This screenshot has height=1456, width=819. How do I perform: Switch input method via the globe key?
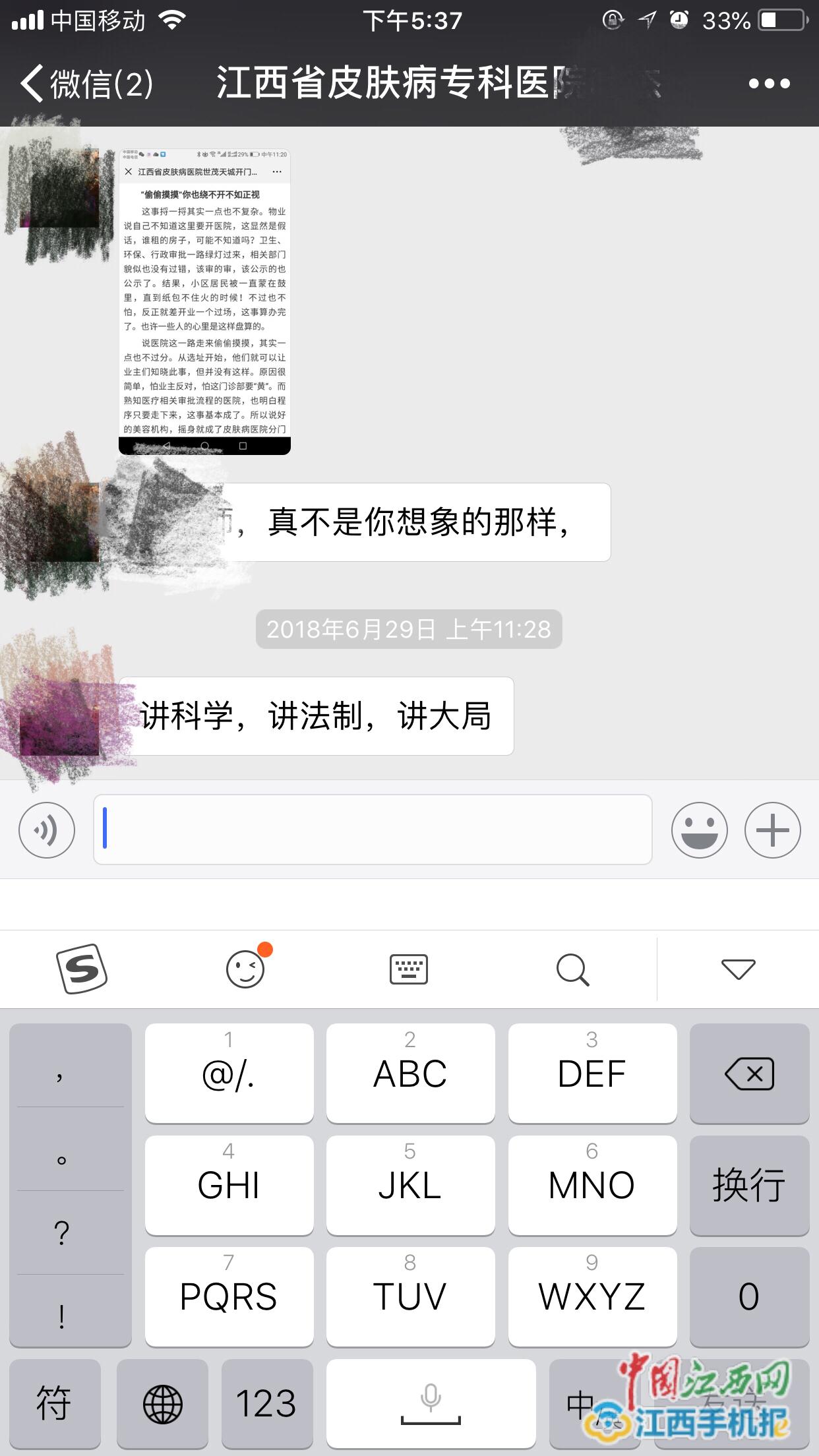(x=162, y=1403)
